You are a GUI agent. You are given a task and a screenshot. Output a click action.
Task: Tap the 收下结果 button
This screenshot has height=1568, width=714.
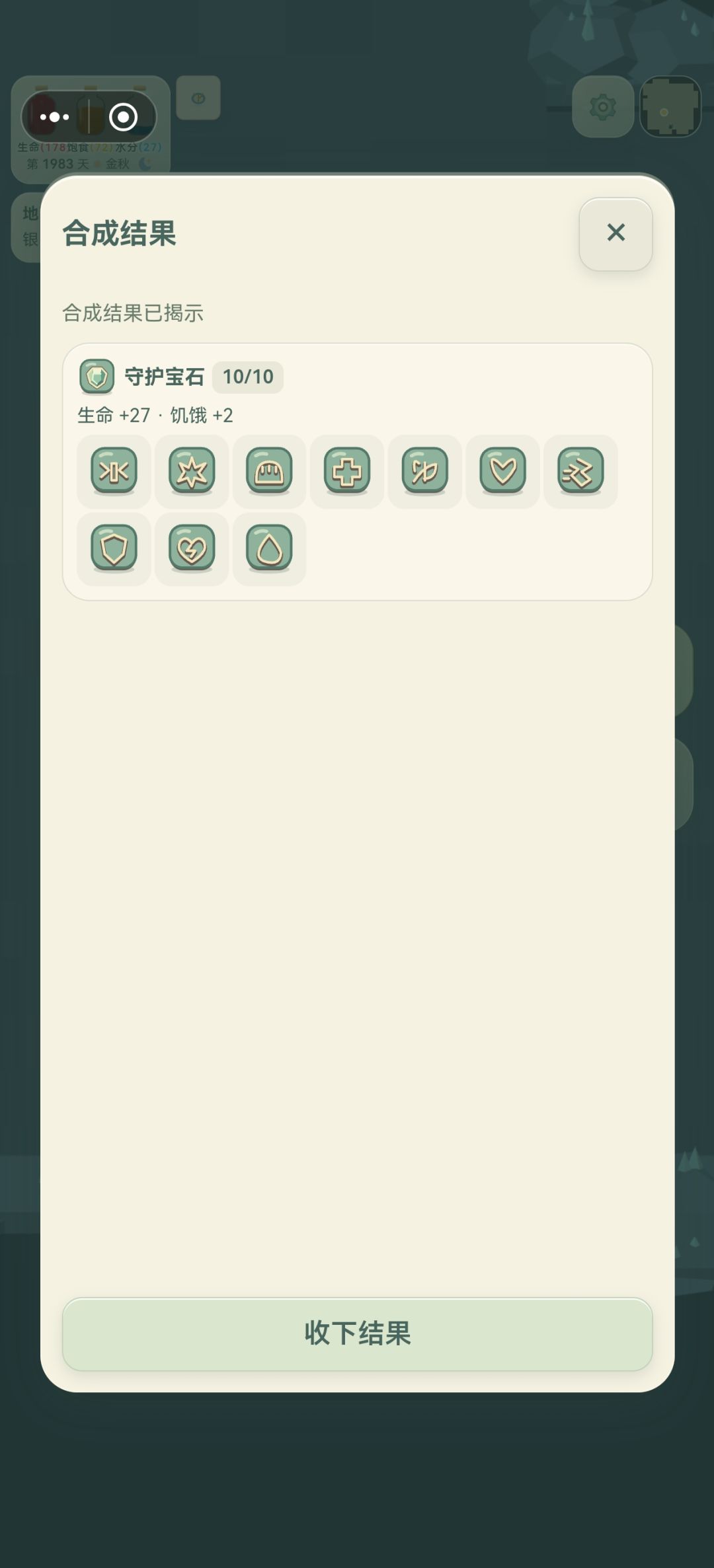coord(357,1333)
